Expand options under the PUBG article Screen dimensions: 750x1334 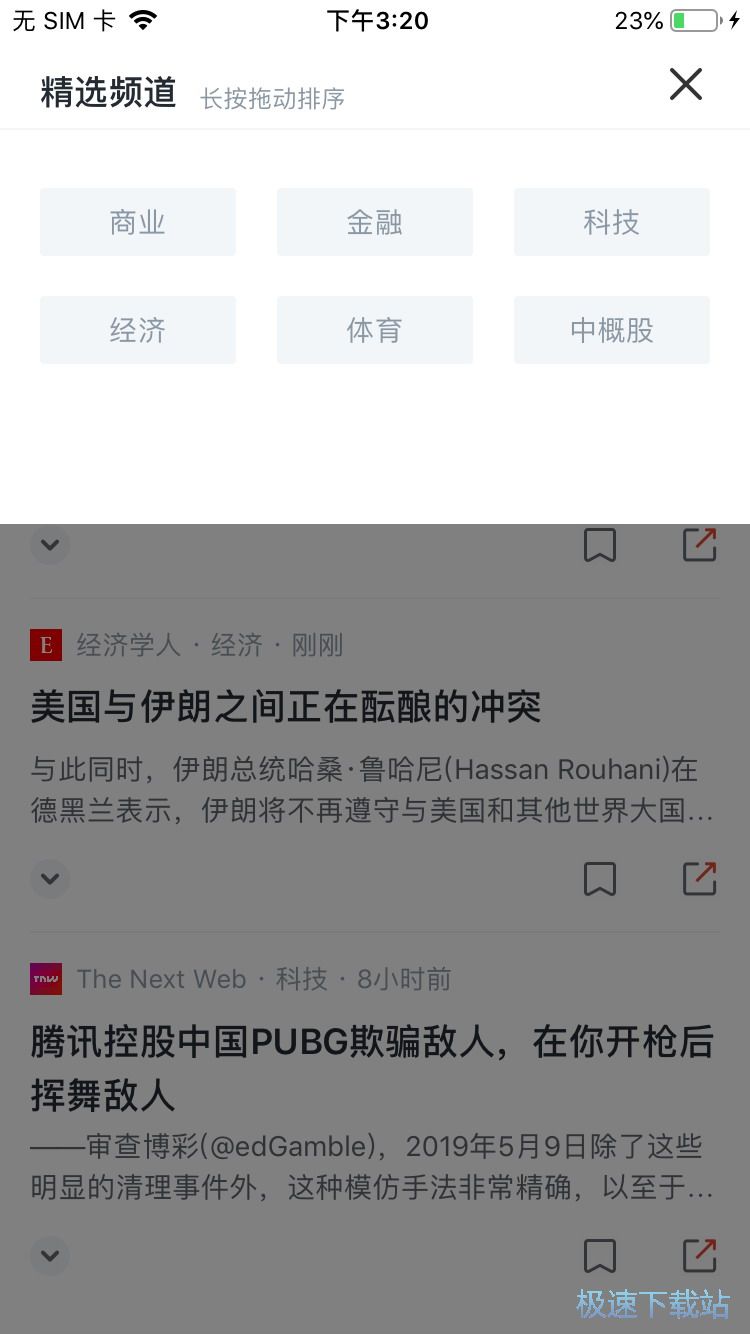(50, 1256)
